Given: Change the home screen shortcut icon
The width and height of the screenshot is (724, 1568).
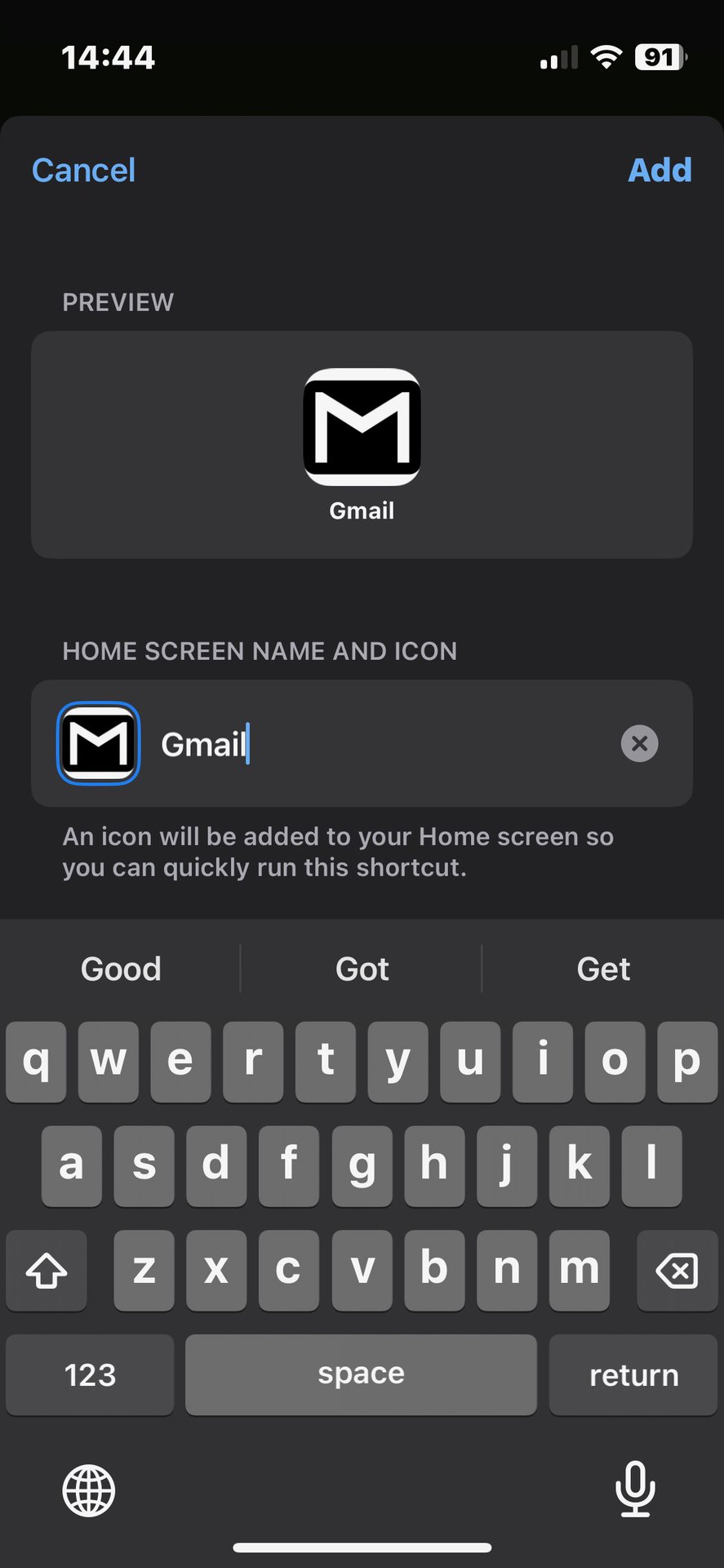Looking at the screenshot, I should click(x=98, y=743).
